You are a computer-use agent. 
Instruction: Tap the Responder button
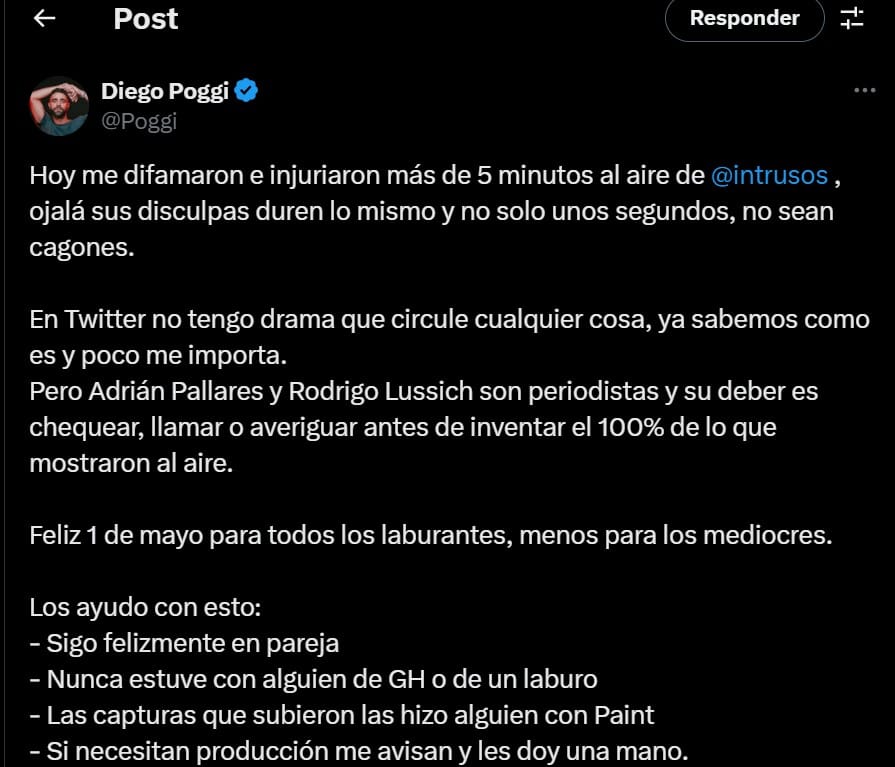coord(744,18)
